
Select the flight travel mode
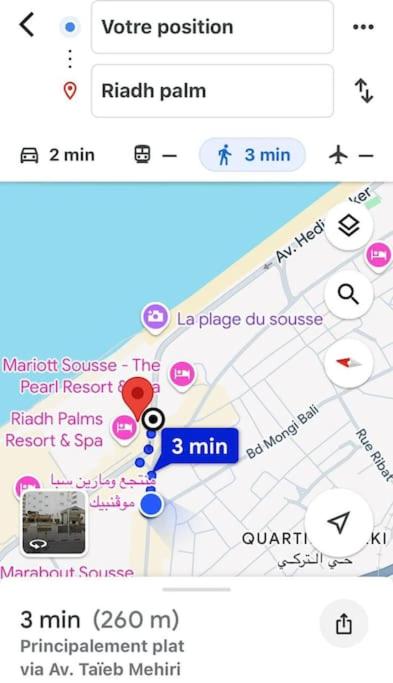coord(351,155)
